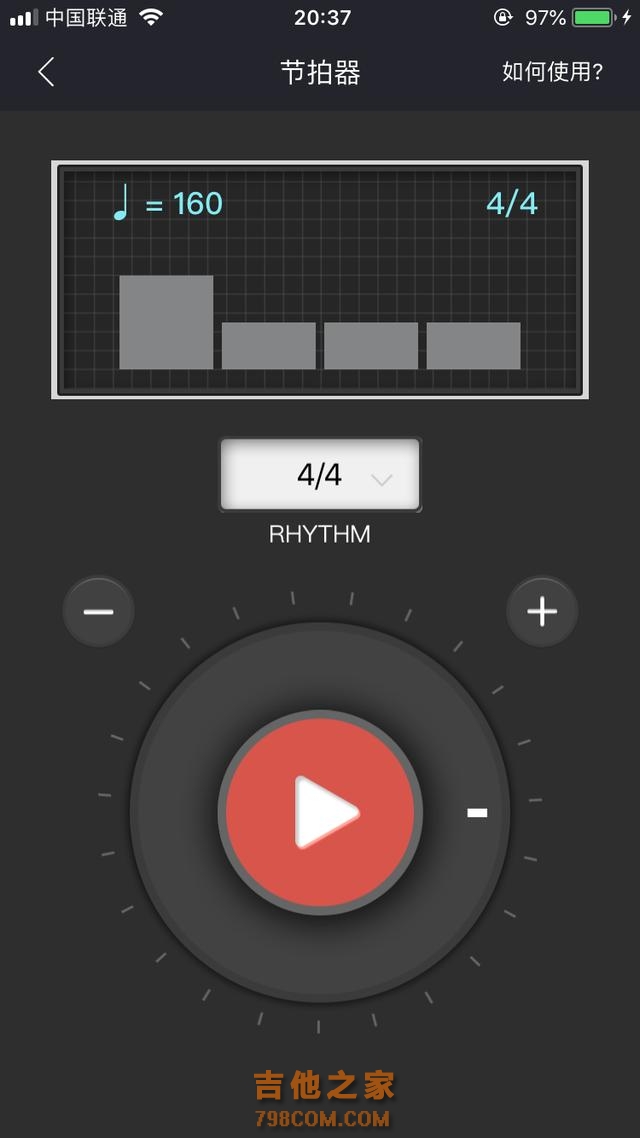The height and width of the screenshot is (1138, 640).
Task: Expand the 4/4 rhythm dropdown
Action: 320,476
